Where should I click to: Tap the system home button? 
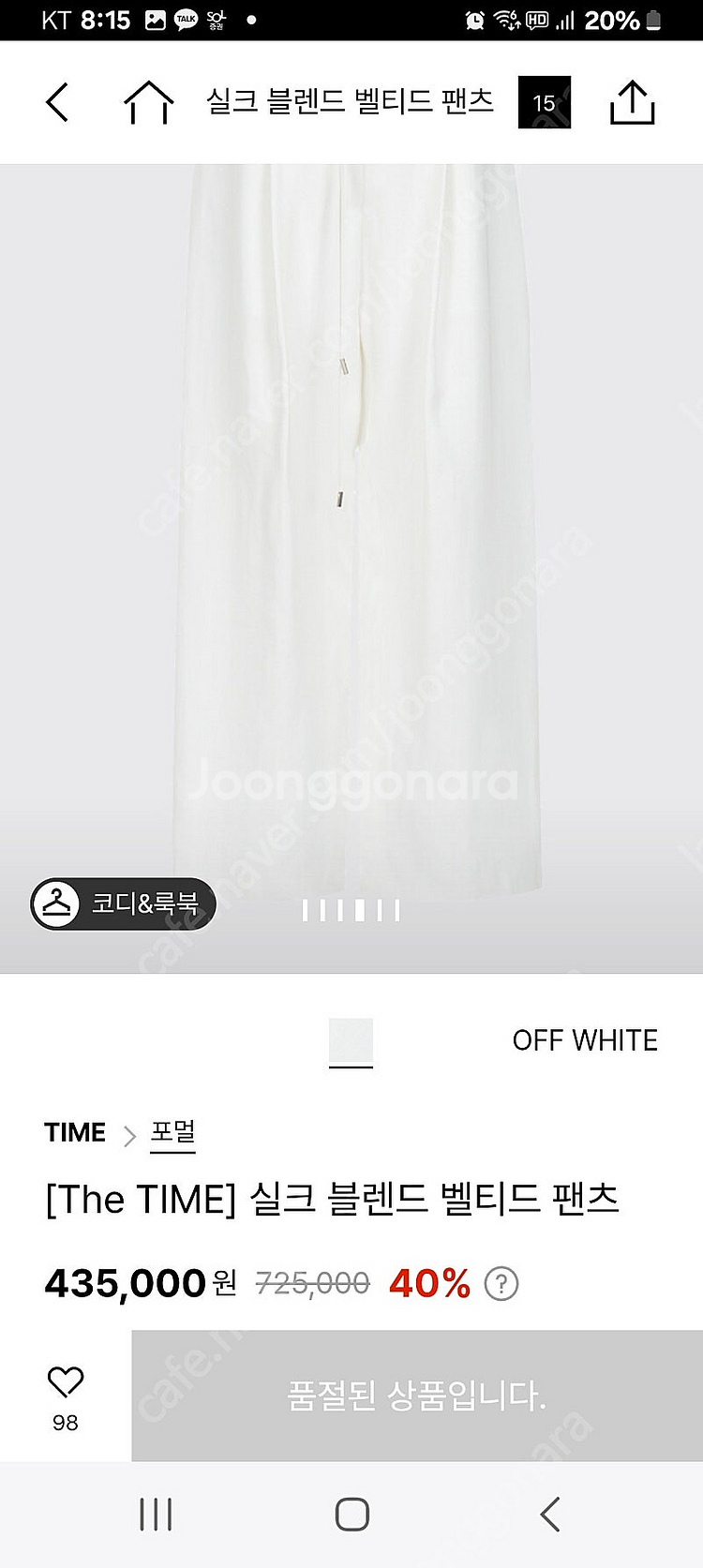point(351,1514)
